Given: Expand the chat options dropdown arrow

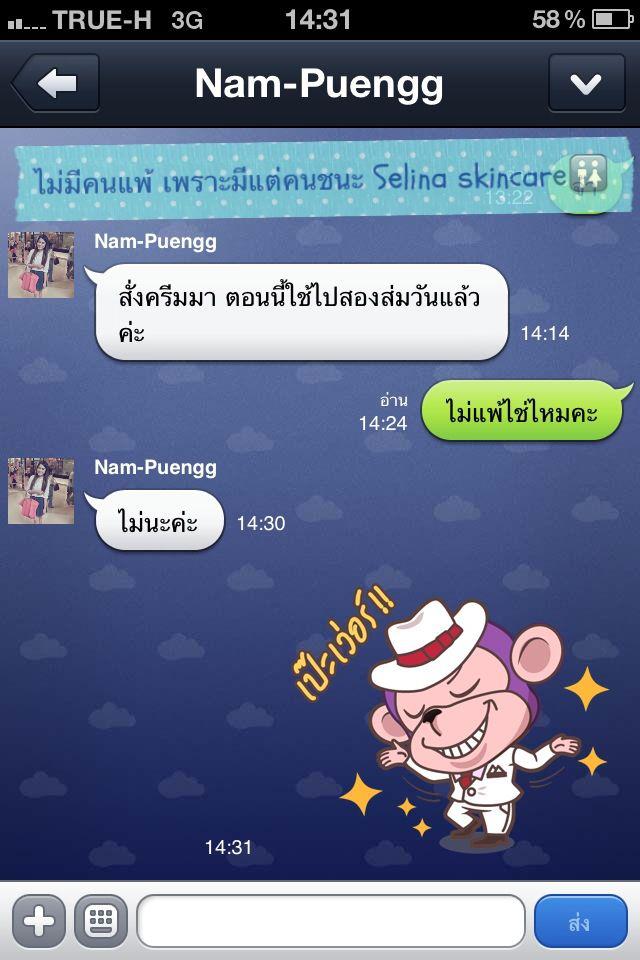Looking at the screenshot, I should [x=585, y=83].
